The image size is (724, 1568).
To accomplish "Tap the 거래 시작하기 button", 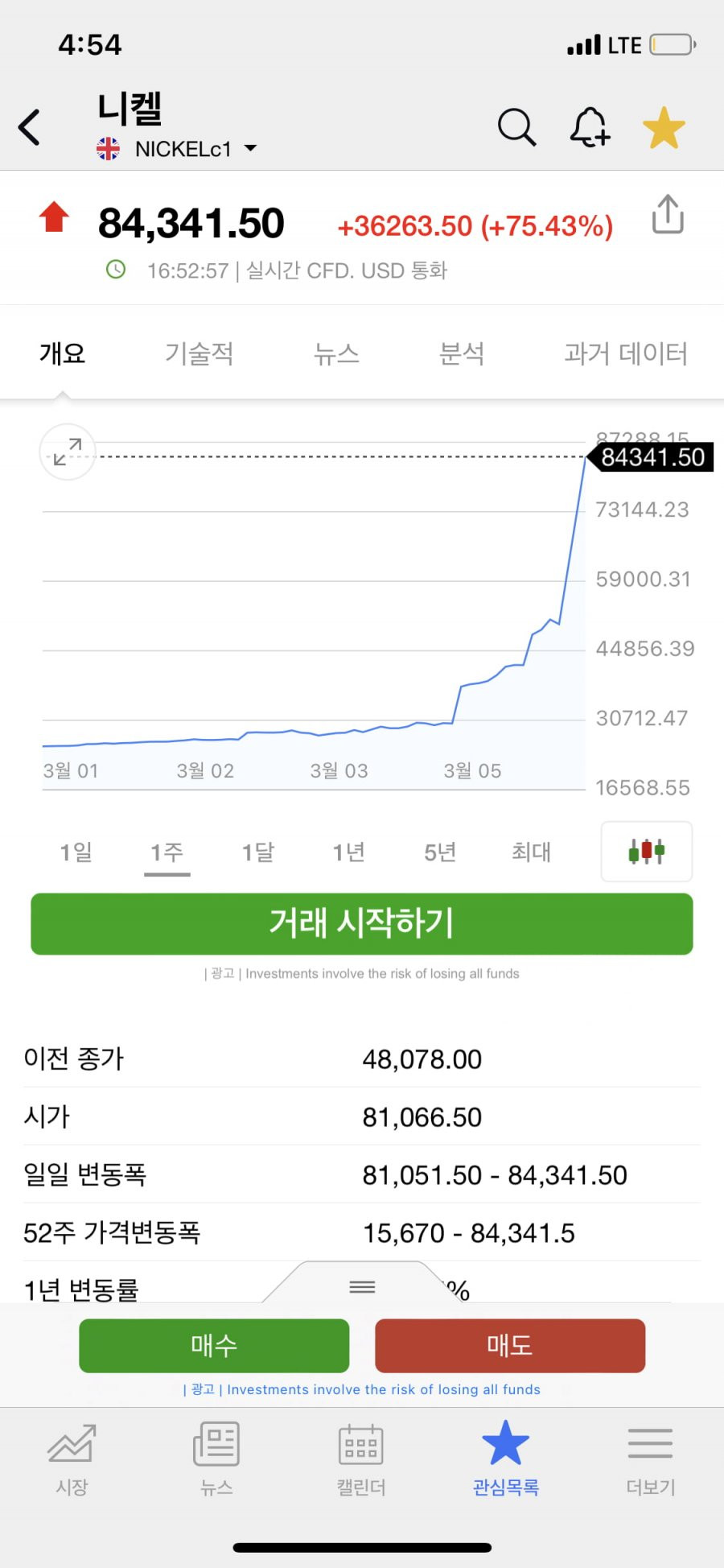I will [362, 923].
